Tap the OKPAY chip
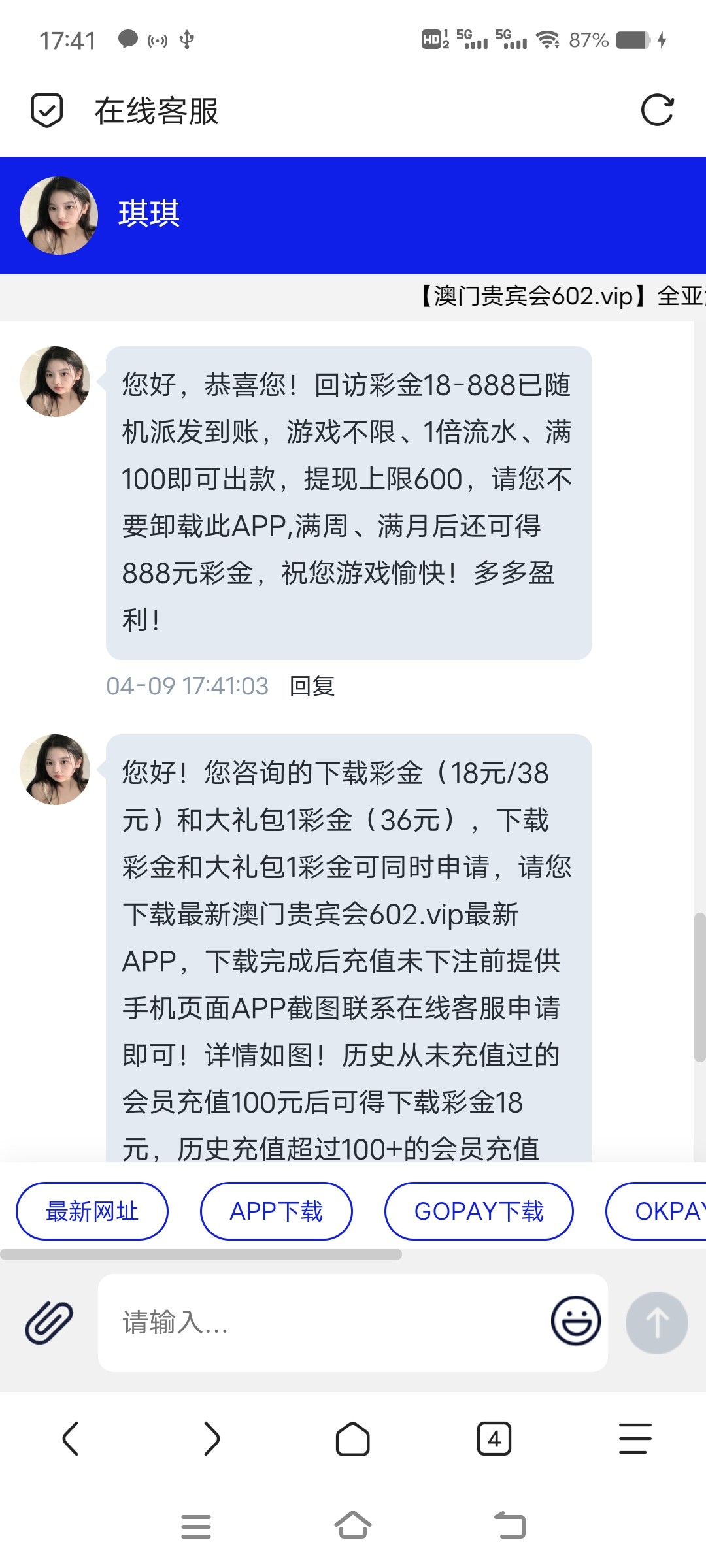 pyautogui.click(x=660, y=1211)
